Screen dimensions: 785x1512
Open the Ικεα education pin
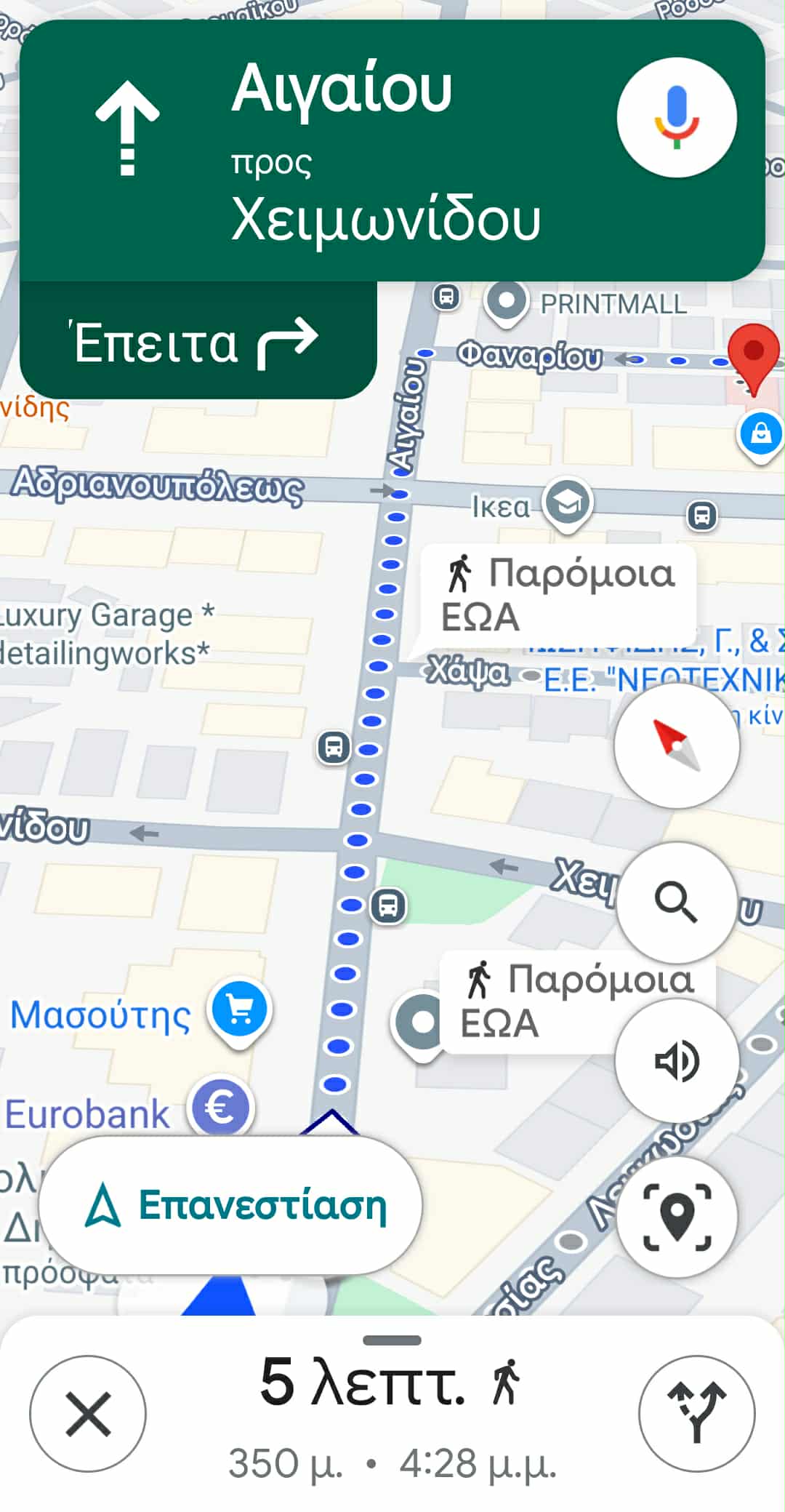coord(568,503)
